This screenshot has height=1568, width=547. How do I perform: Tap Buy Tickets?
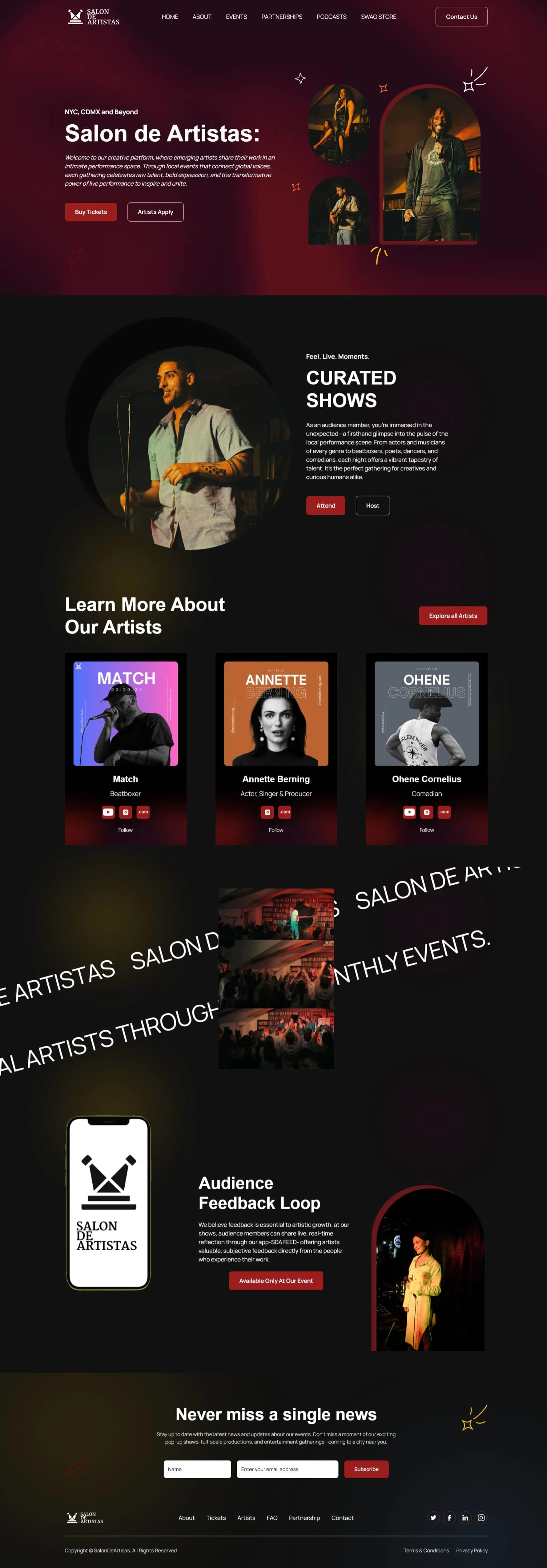(91, 212)
